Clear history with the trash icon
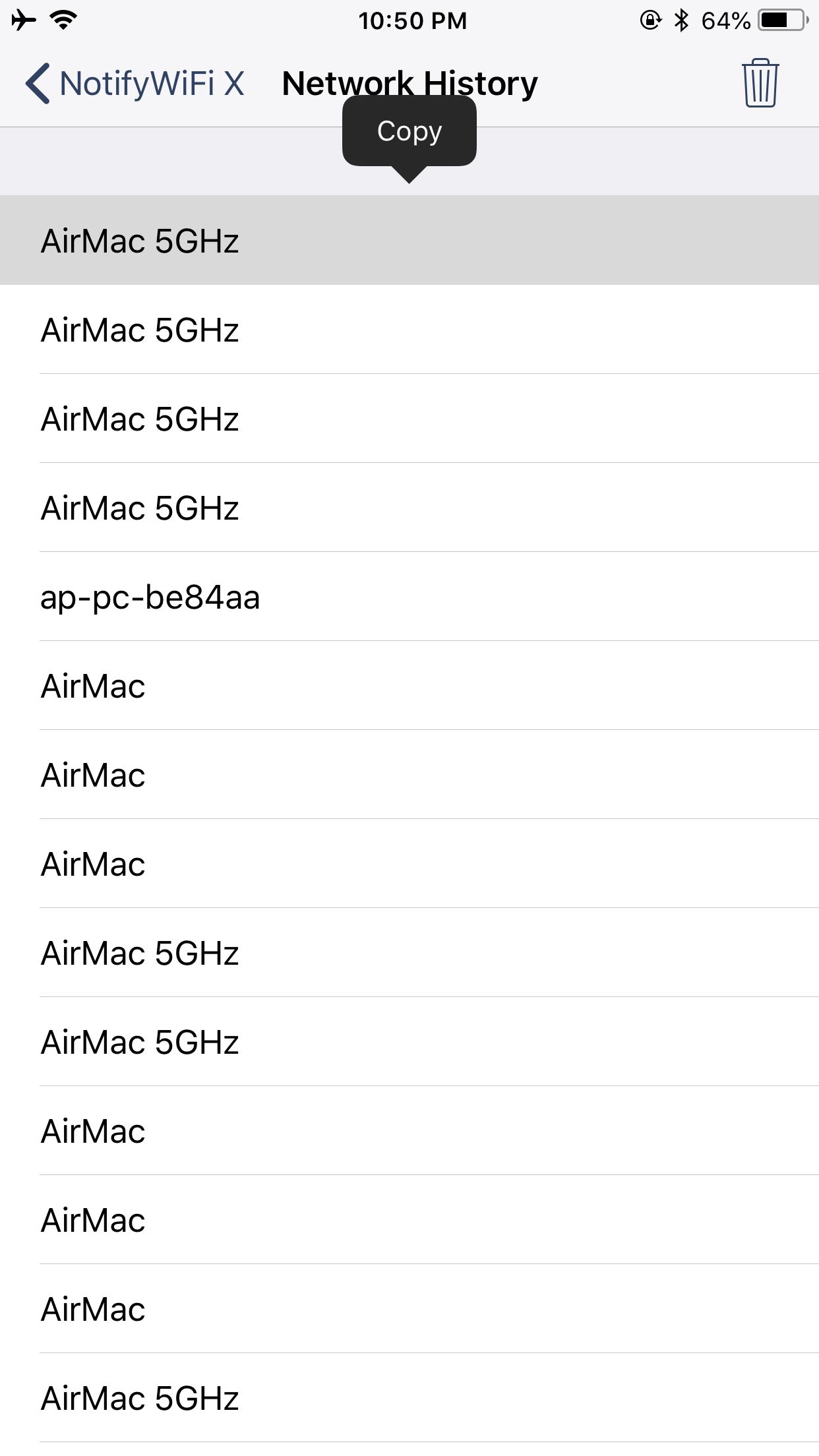This screenshot has height=1456, width=819. click(760, 83)
